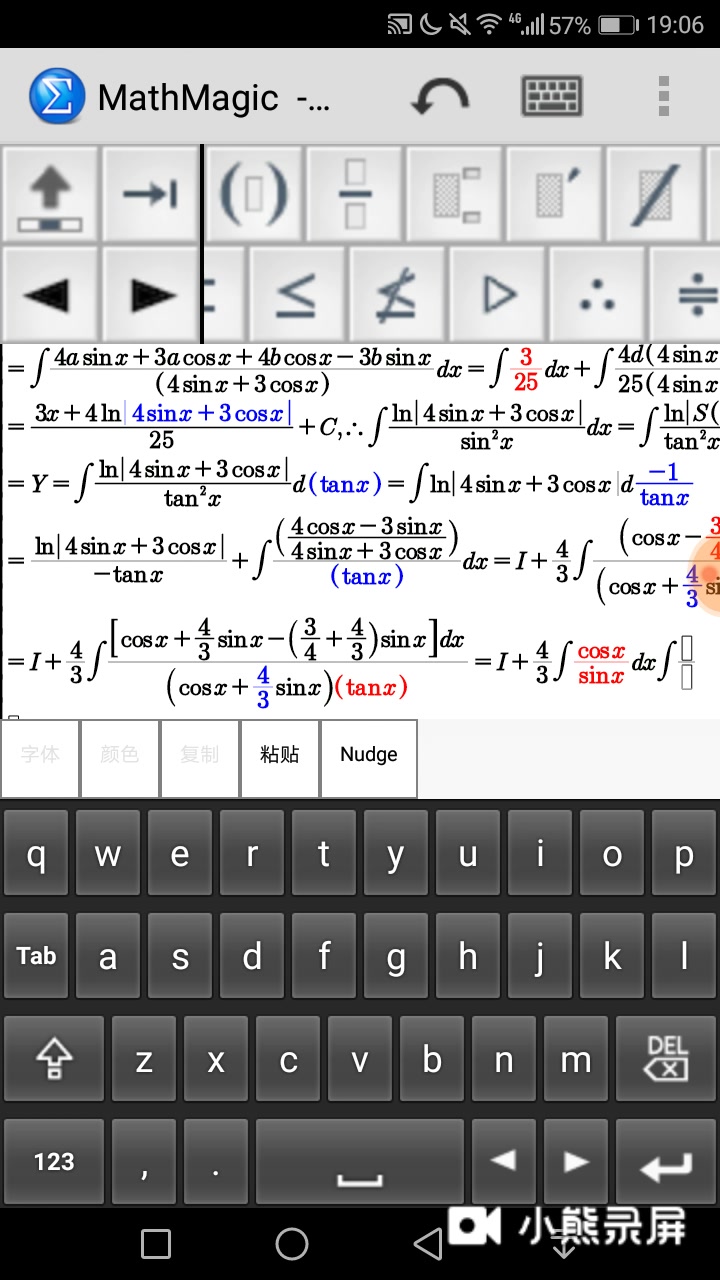Insert a fraction template
Viewport: 720px width, 1280px height.
pos(355,193)
